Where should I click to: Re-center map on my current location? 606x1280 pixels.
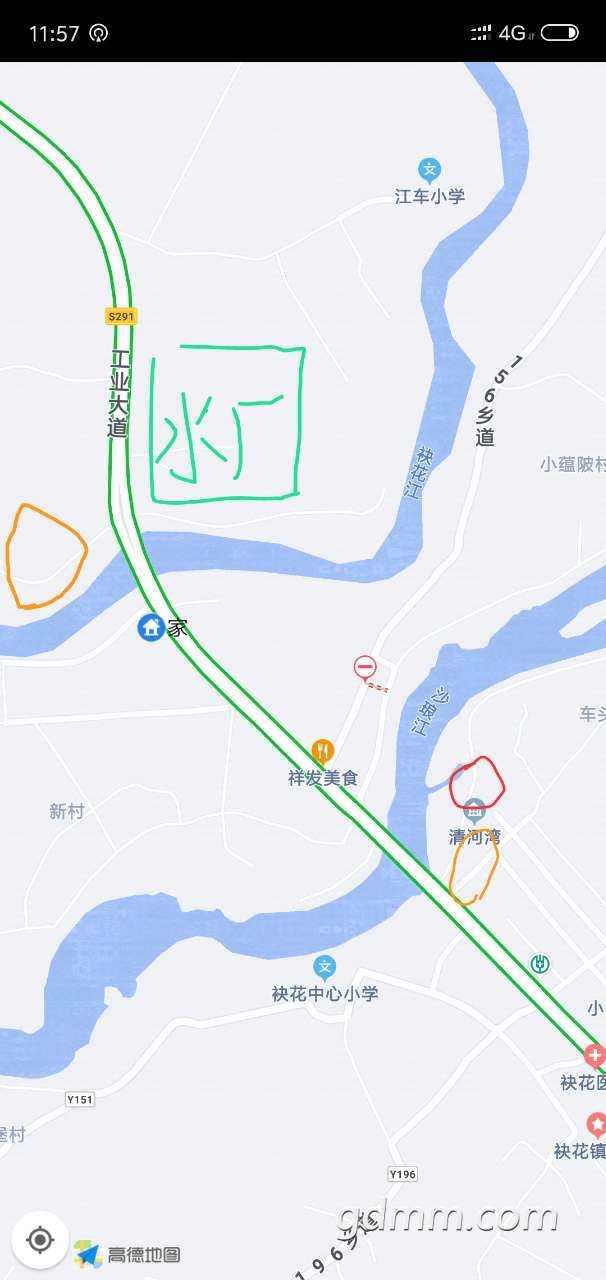click(40, 1240)
